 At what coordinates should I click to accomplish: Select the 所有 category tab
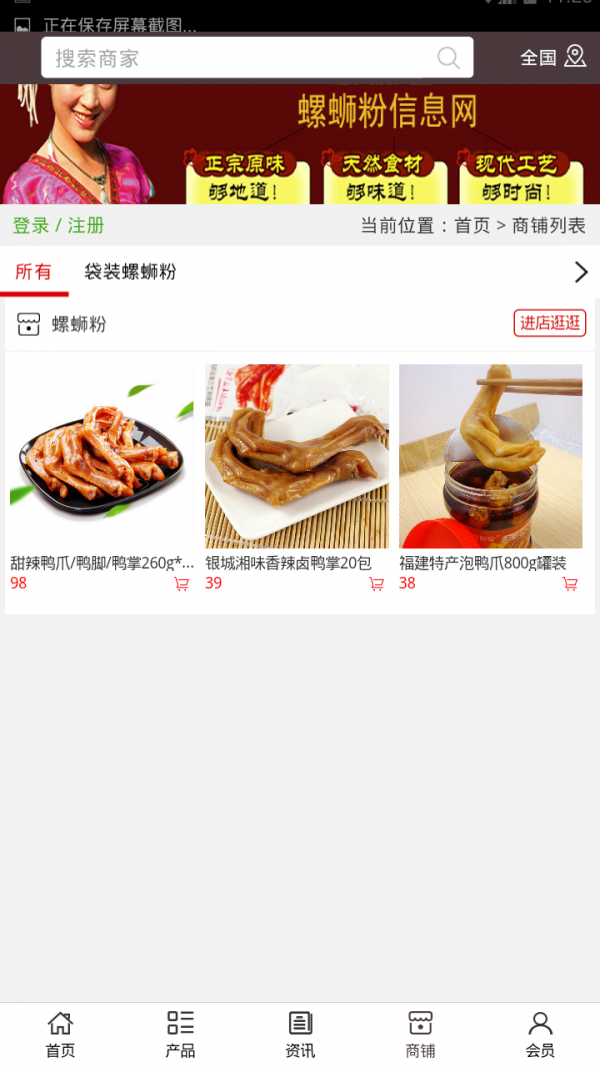(x=33, y=272)
